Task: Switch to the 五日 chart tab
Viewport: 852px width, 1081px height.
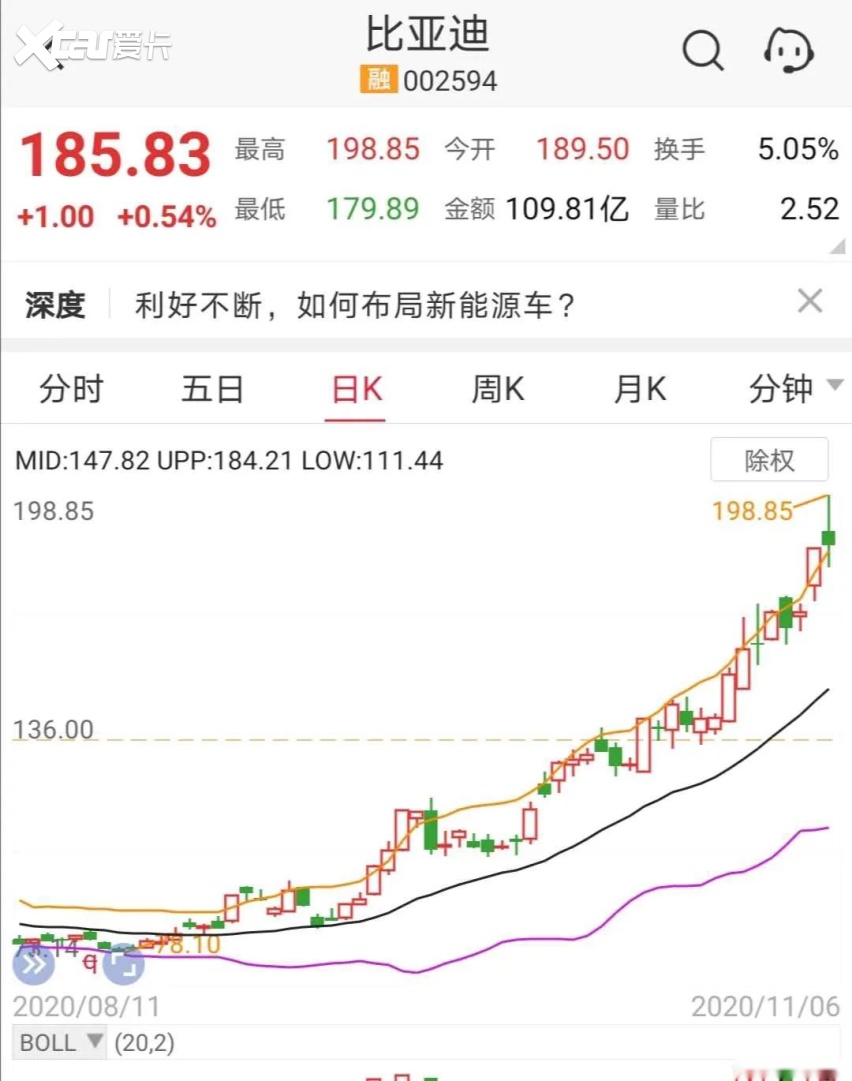Action: tap(212, 389)
